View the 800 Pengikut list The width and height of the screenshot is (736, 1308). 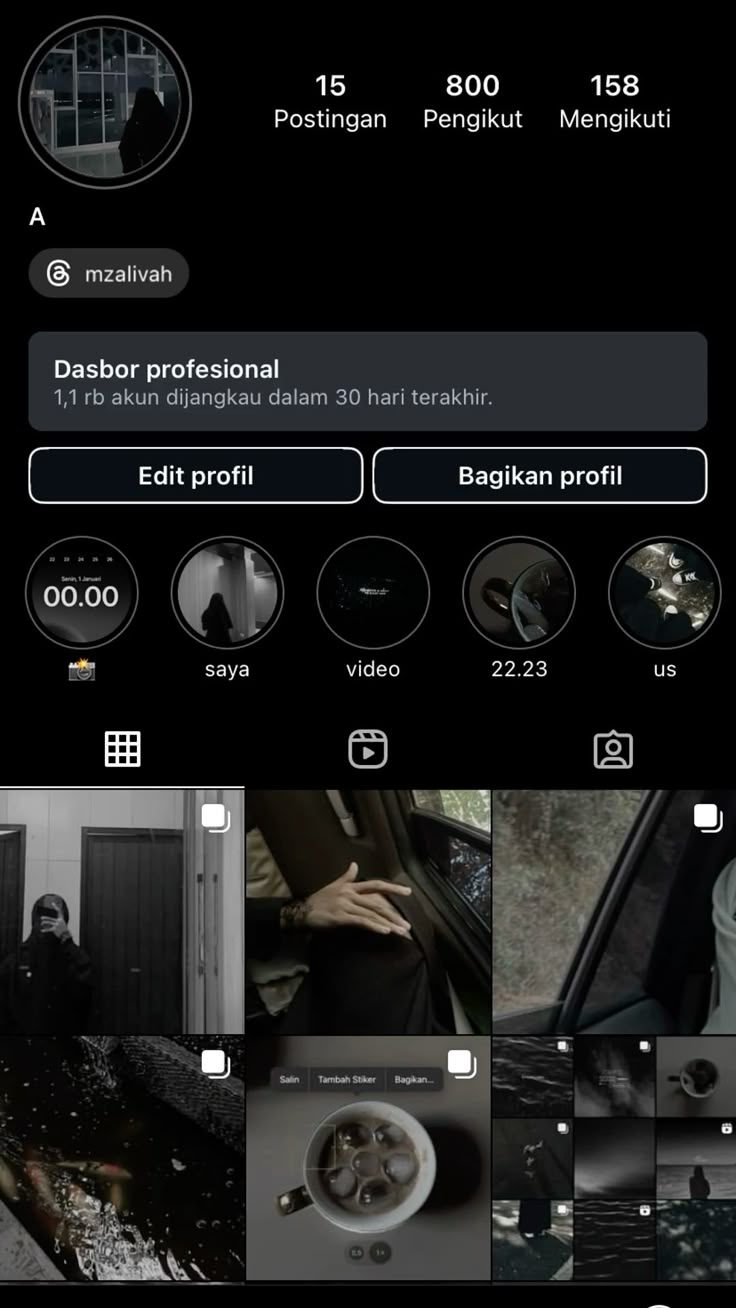pyautogui.click(x=473, y=101)
